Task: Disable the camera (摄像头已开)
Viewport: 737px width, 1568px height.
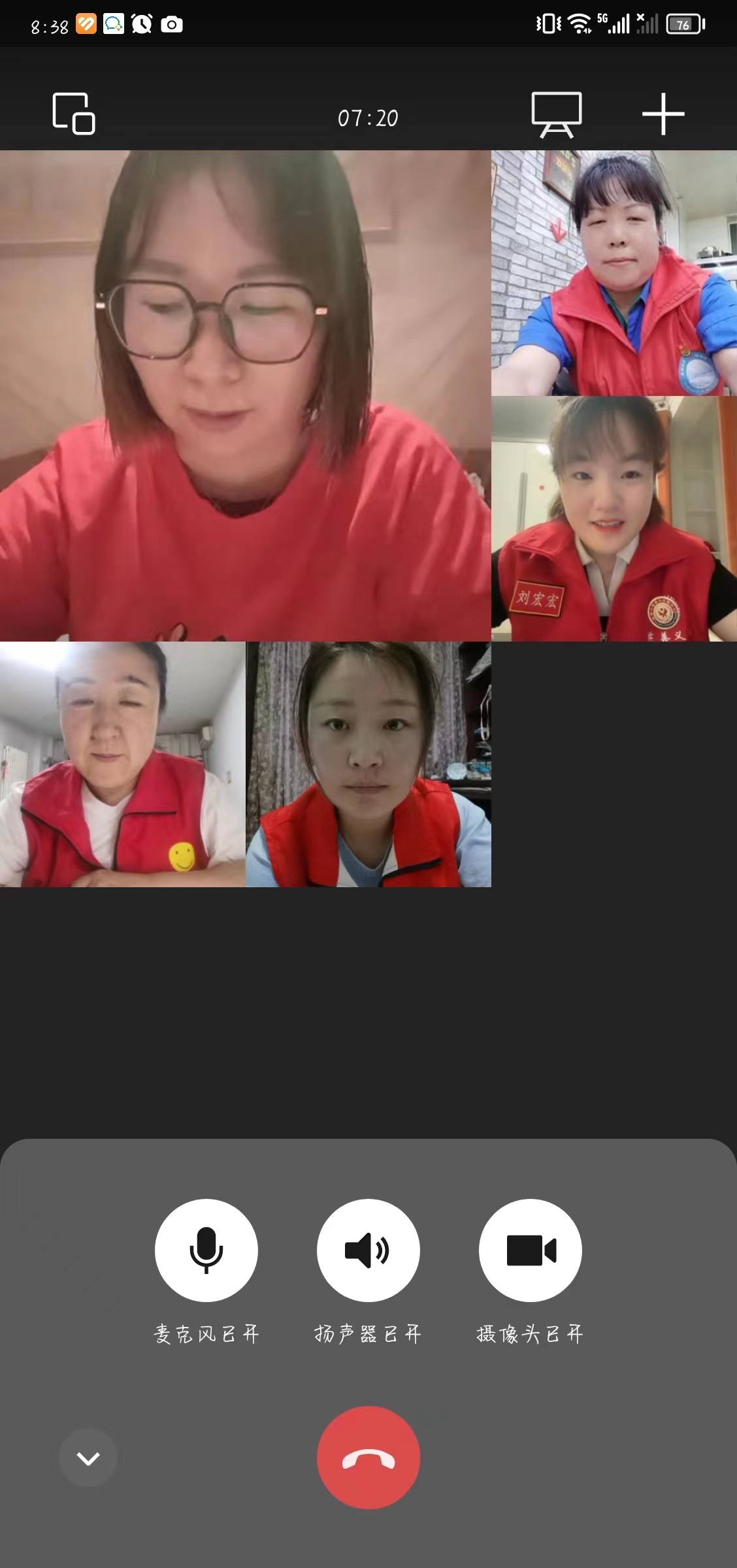Action: click(x=531, y=1250)
